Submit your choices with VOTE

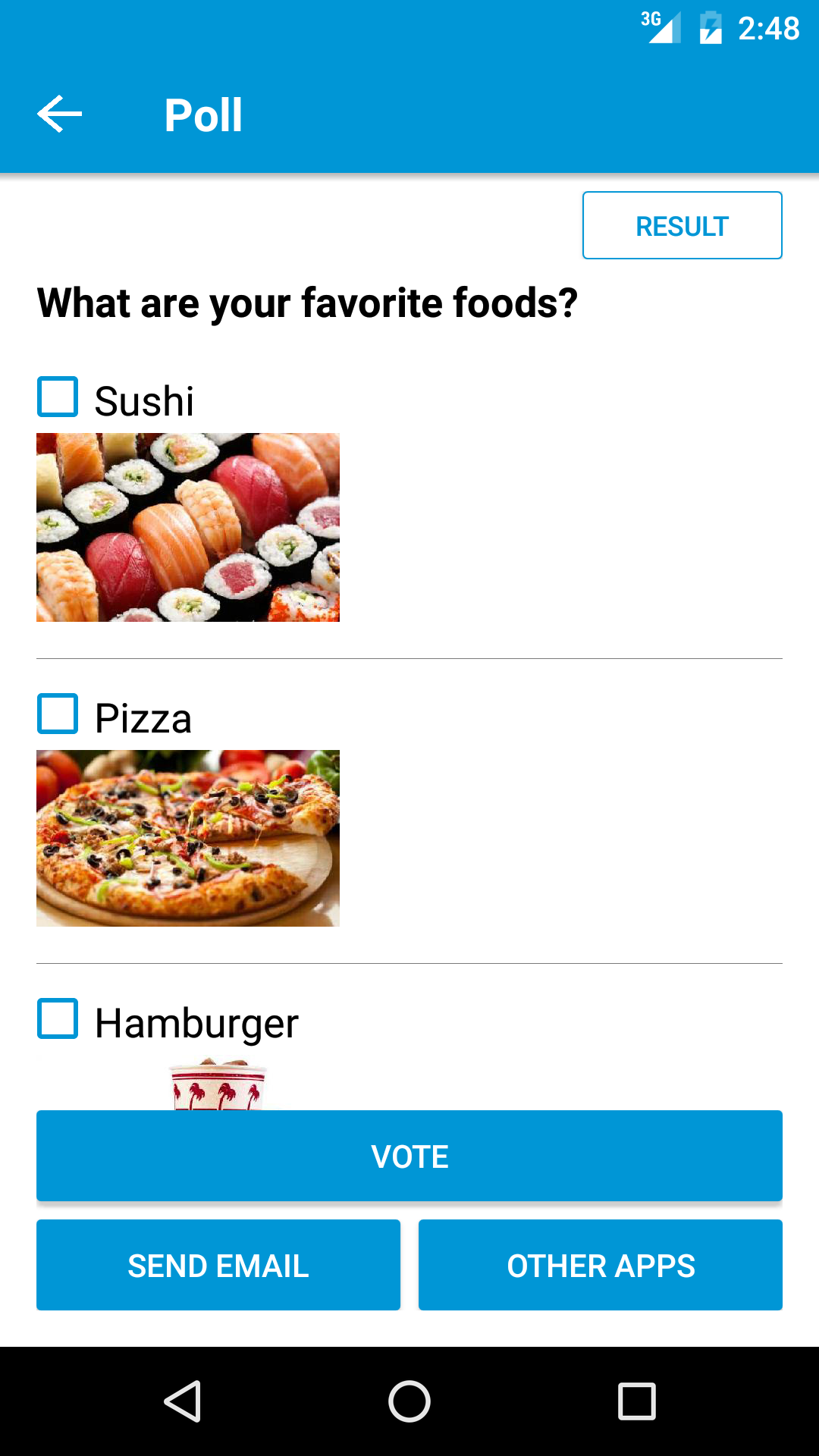[409, 1156]
